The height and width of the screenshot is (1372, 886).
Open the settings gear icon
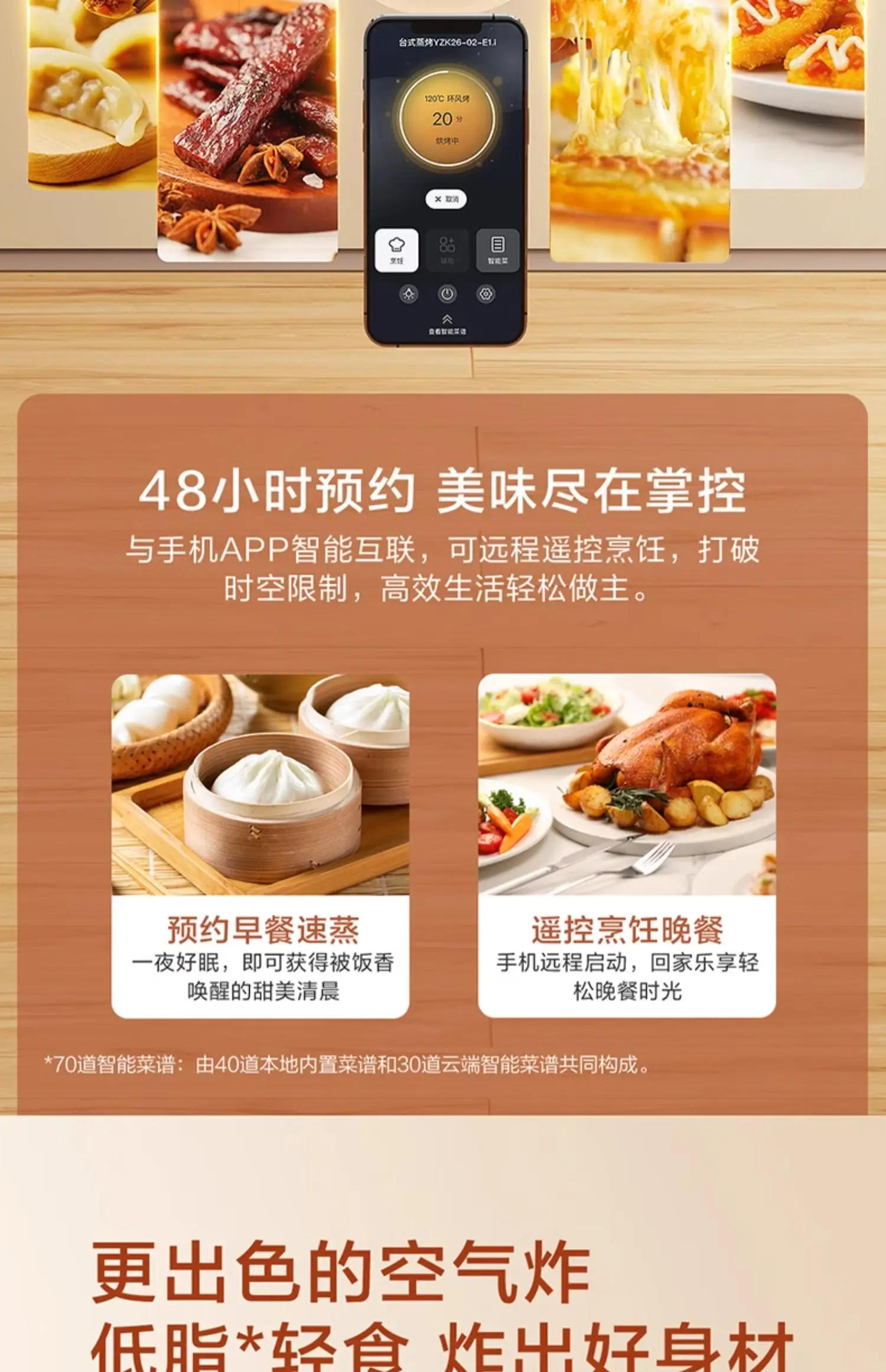point(487,294)
